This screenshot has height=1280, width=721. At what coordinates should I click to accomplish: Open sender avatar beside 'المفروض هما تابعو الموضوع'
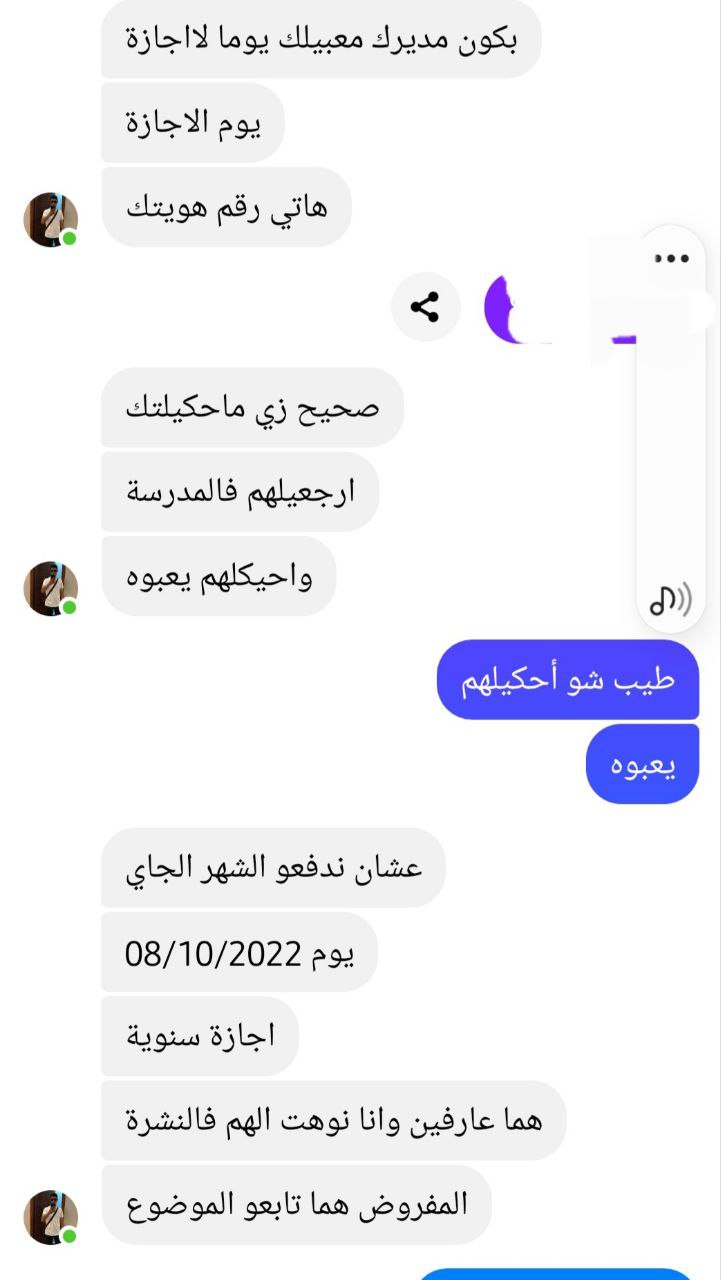(x=51, y=1217)
